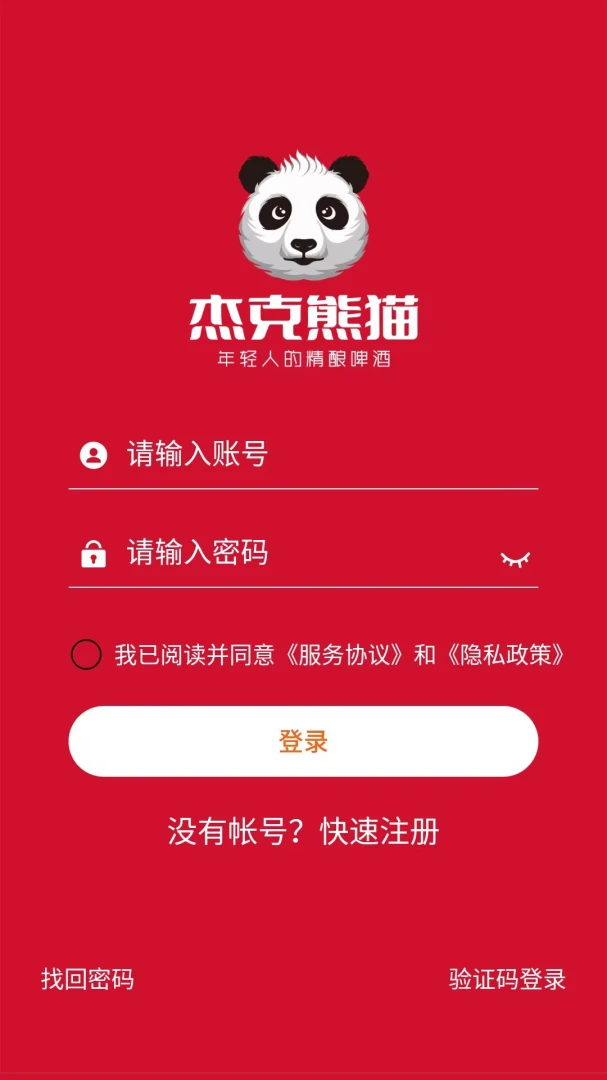Check the agreement circle for 我已阅读并同意
The image size is (607, 1080).
pyautogui.click(x=86, y=654)
